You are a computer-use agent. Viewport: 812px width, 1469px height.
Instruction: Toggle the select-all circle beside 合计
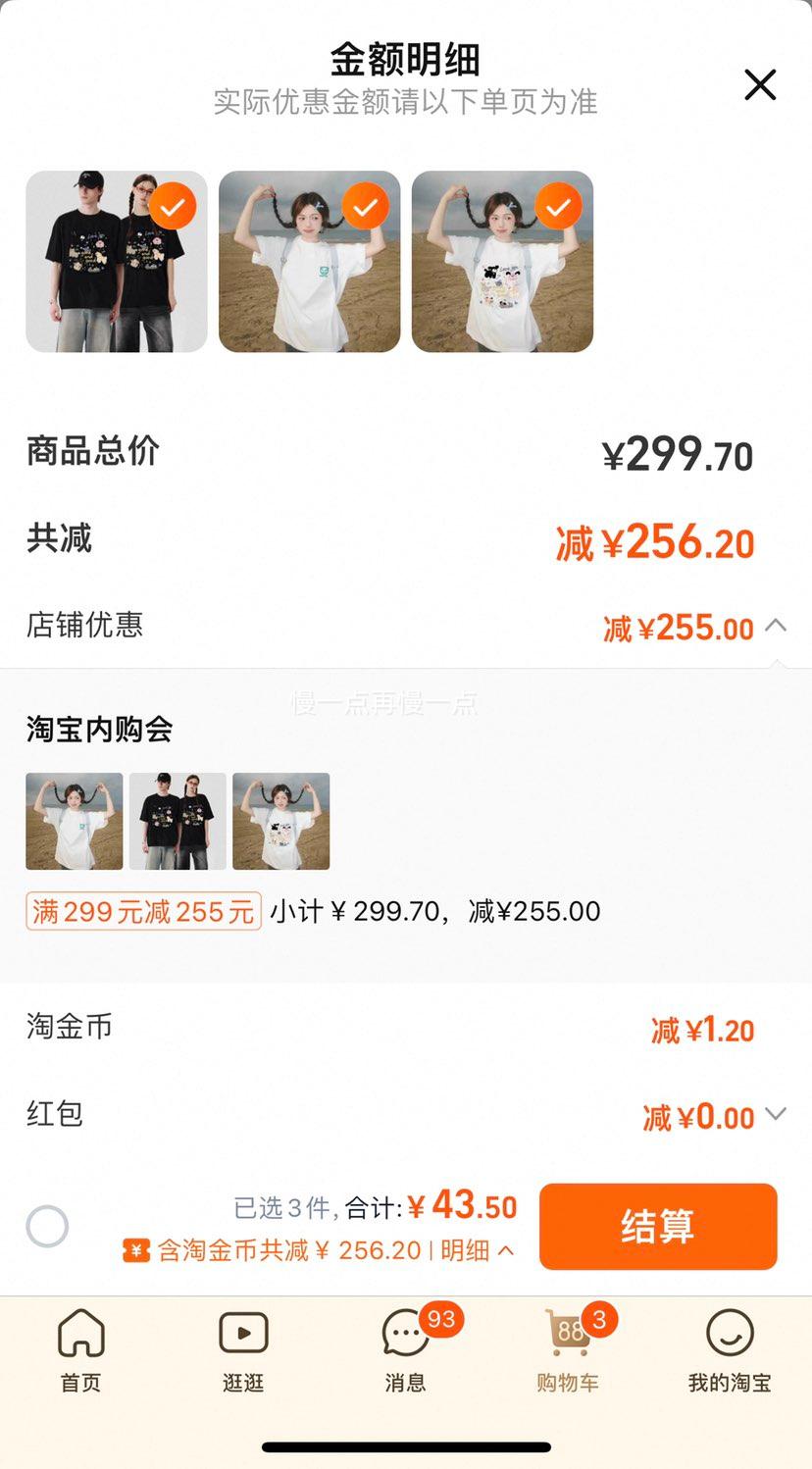click(47, 1226)
